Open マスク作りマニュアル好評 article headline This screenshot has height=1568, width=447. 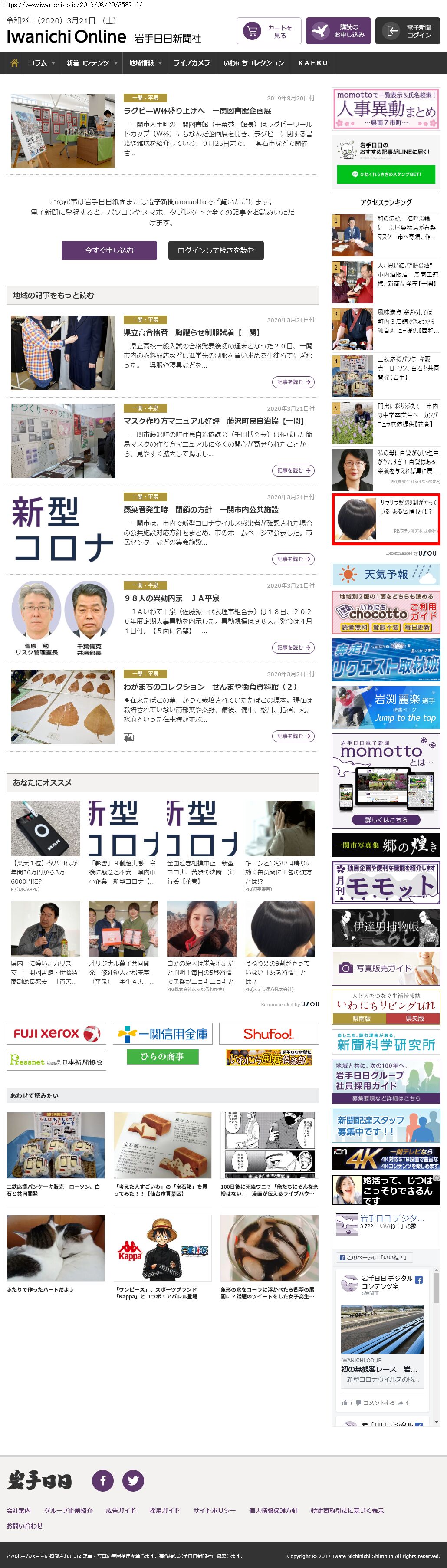click(x=213, y=421)
